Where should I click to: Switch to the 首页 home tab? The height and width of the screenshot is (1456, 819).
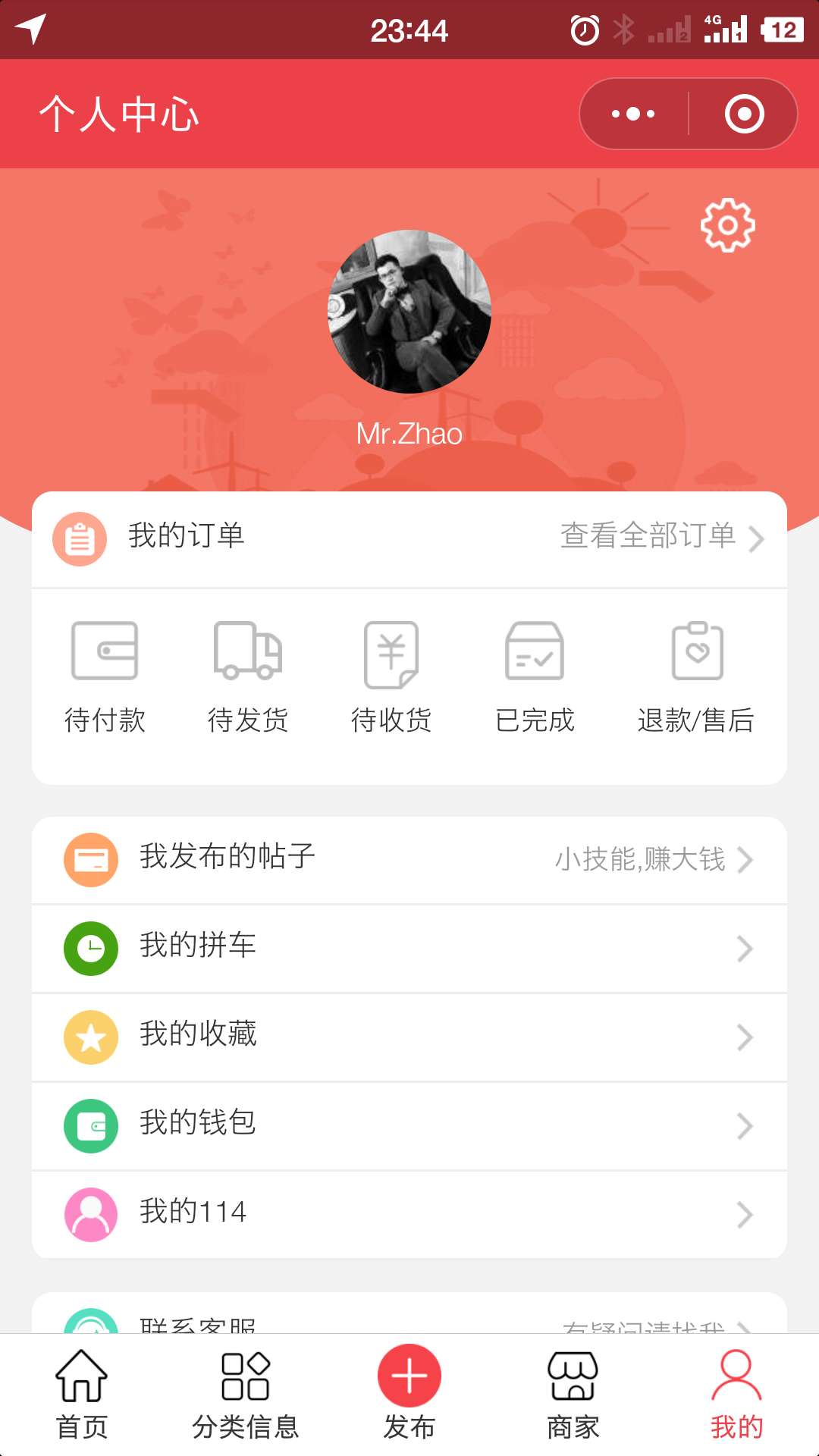pos(82,1395)
